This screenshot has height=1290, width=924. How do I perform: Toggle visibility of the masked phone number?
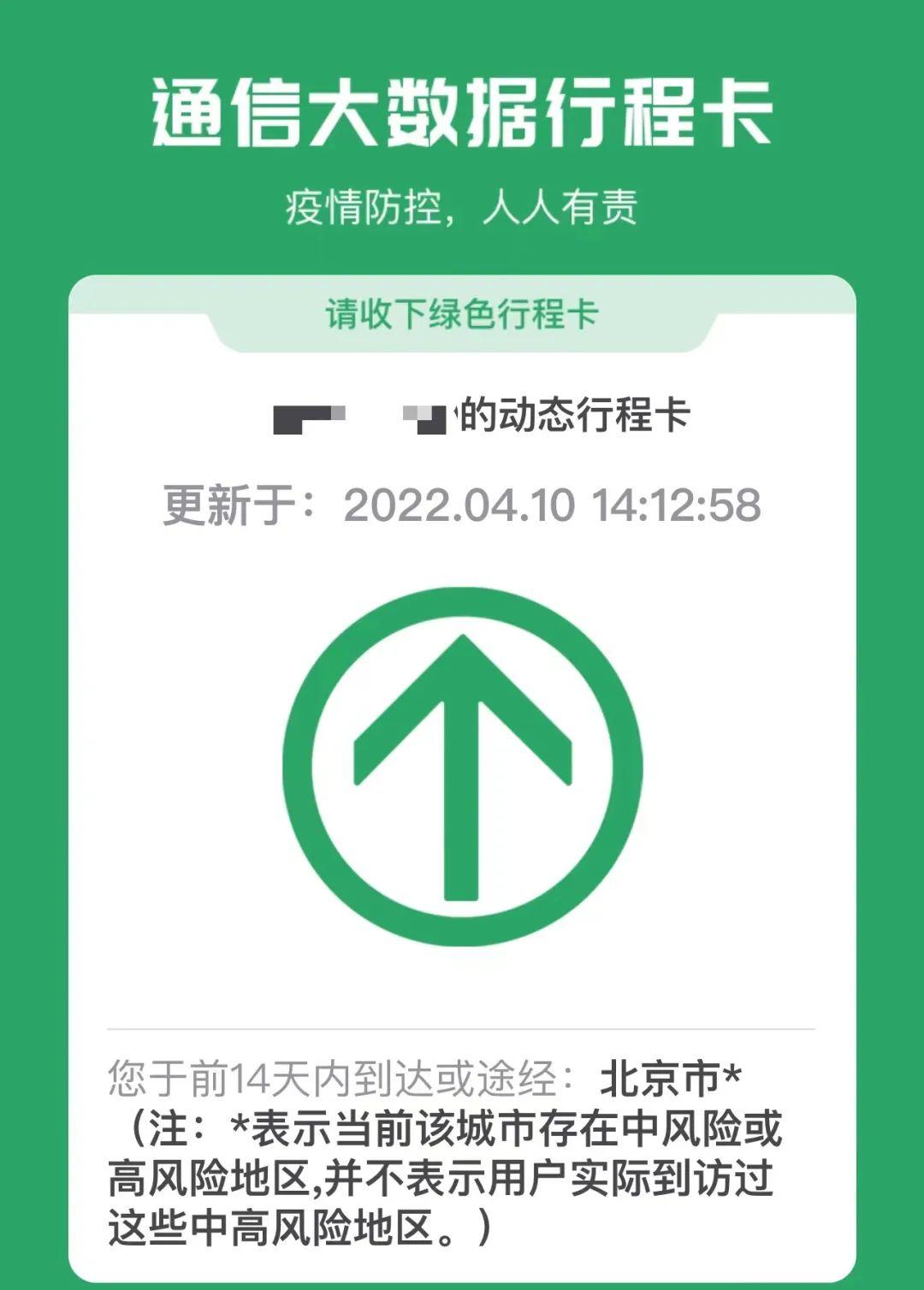pyautogui.click(x=359, y=417)
